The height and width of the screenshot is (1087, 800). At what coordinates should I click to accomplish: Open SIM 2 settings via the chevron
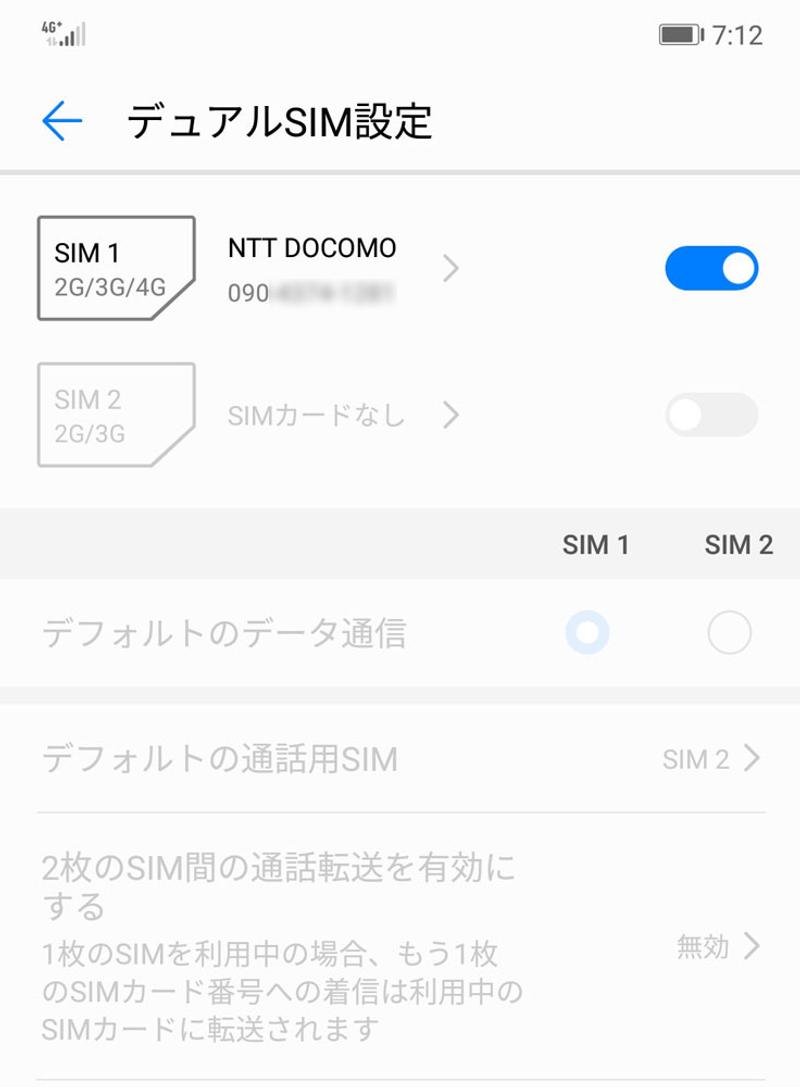452,416
